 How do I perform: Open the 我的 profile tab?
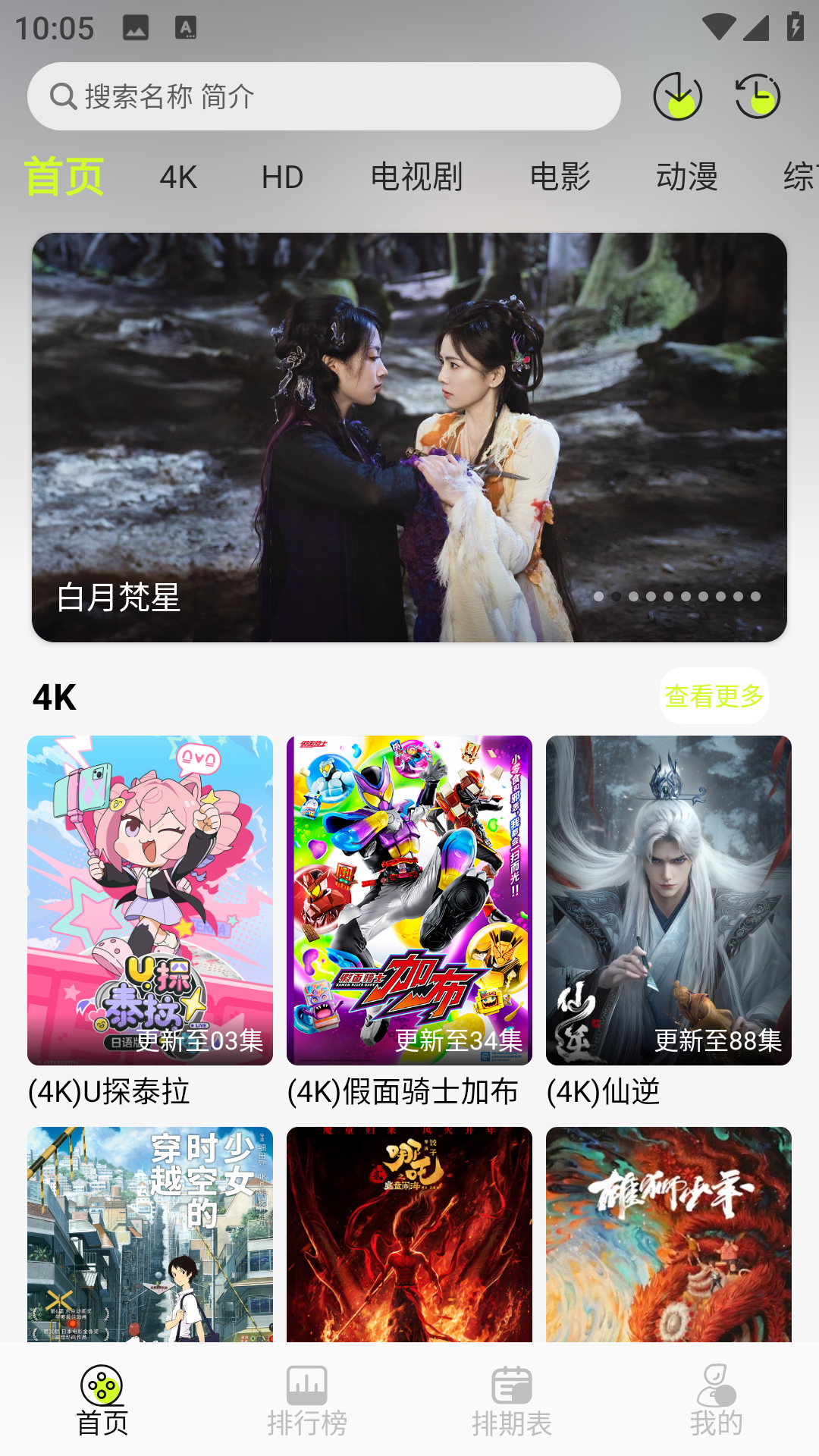coord(717,1400)
